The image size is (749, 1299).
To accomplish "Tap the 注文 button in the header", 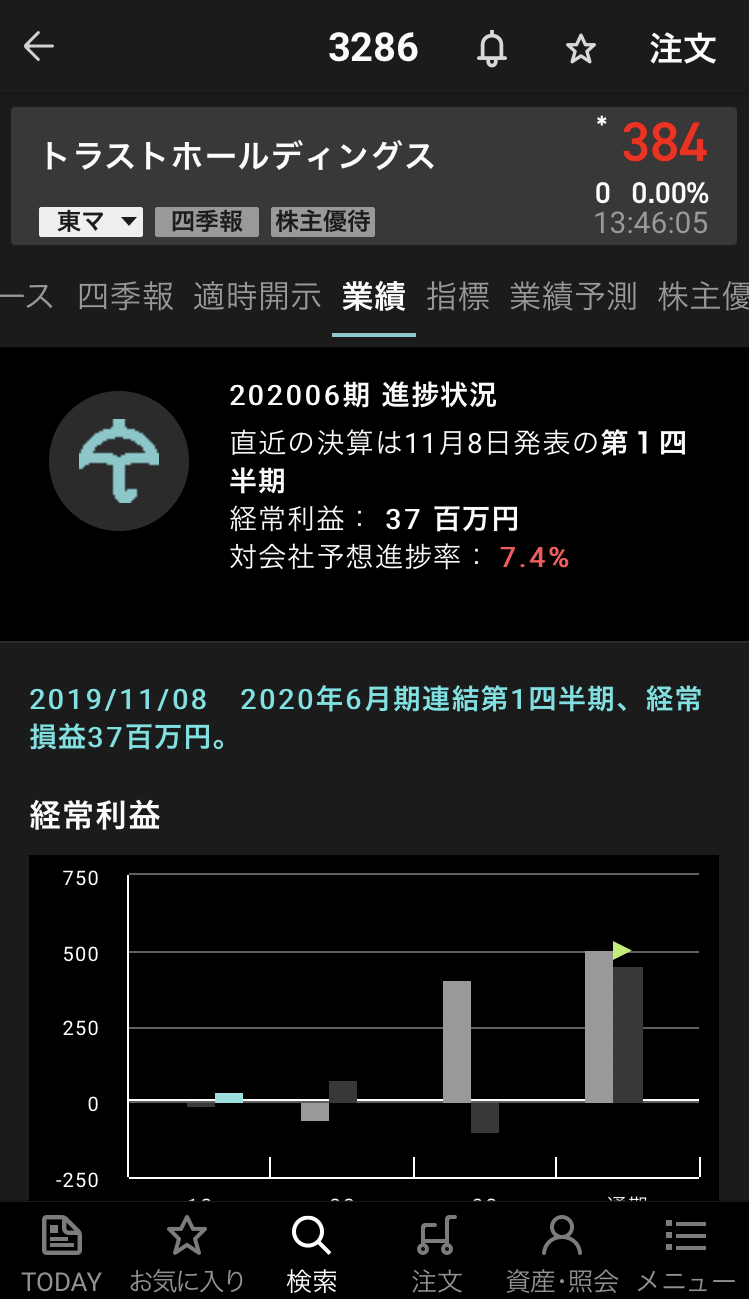I will (683, 48).
